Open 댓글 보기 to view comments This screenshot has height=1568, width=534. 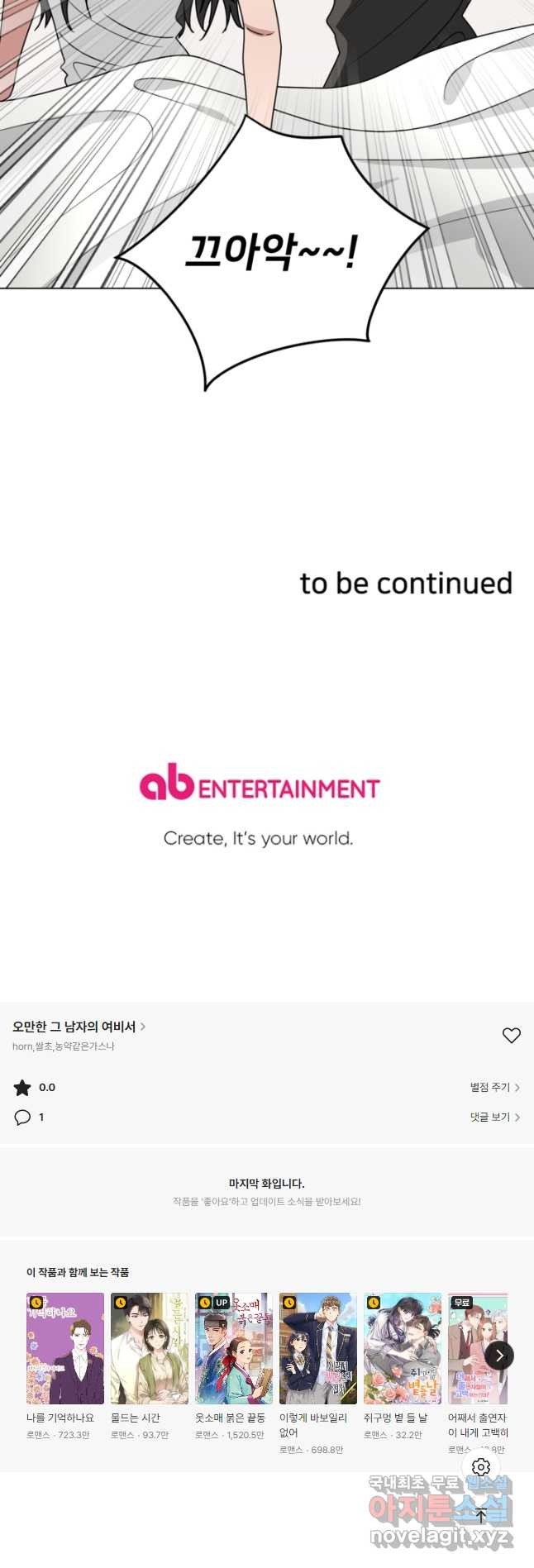[494, 1118]
